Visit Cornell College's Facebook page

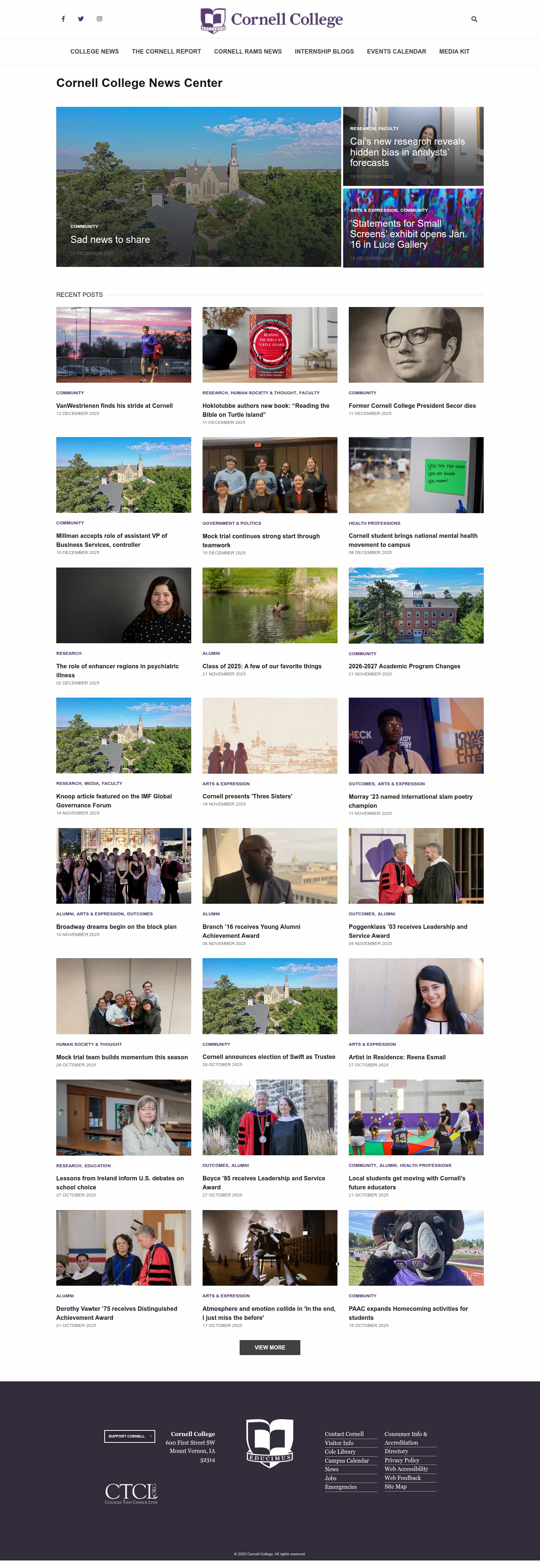(x=63, y=19)
